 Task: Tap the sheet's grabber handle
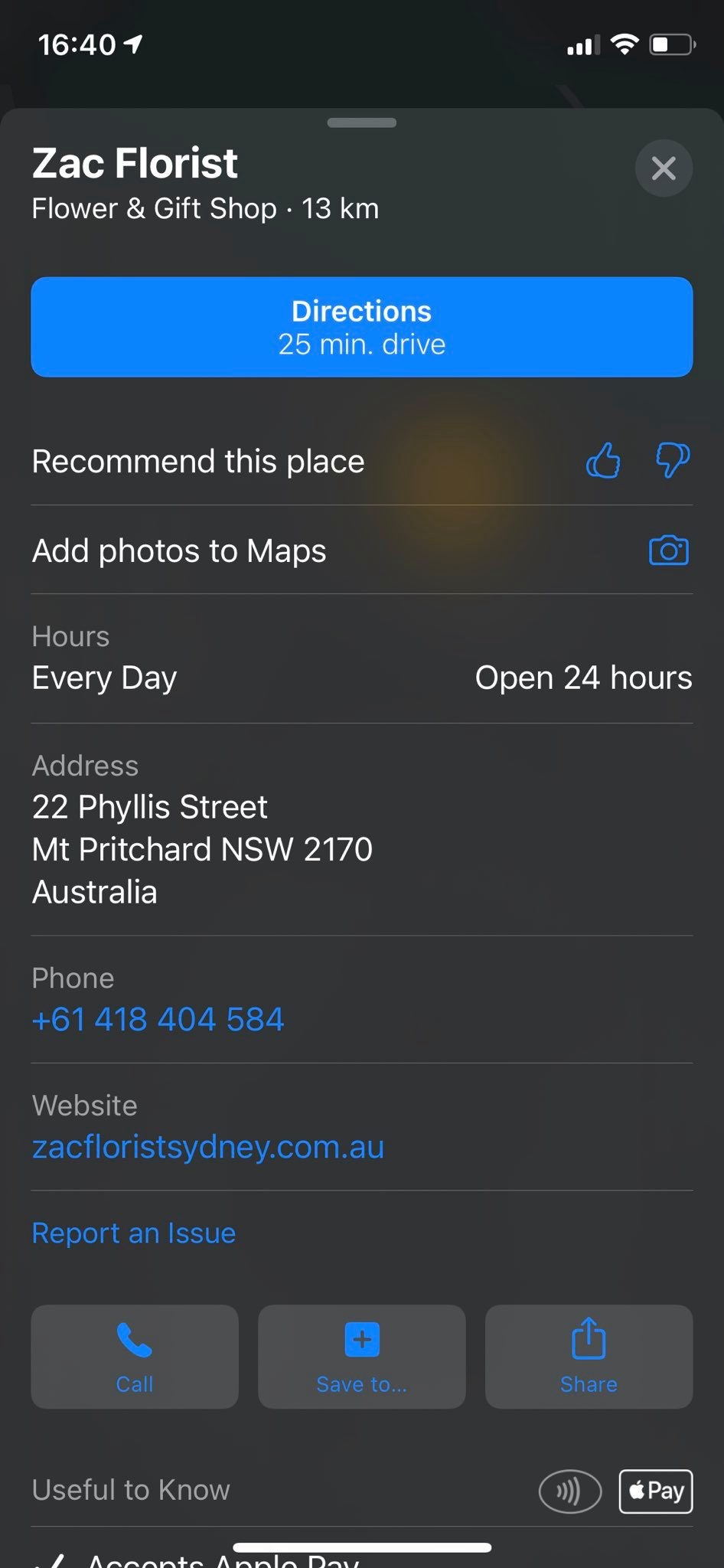(x=362, y=122)
